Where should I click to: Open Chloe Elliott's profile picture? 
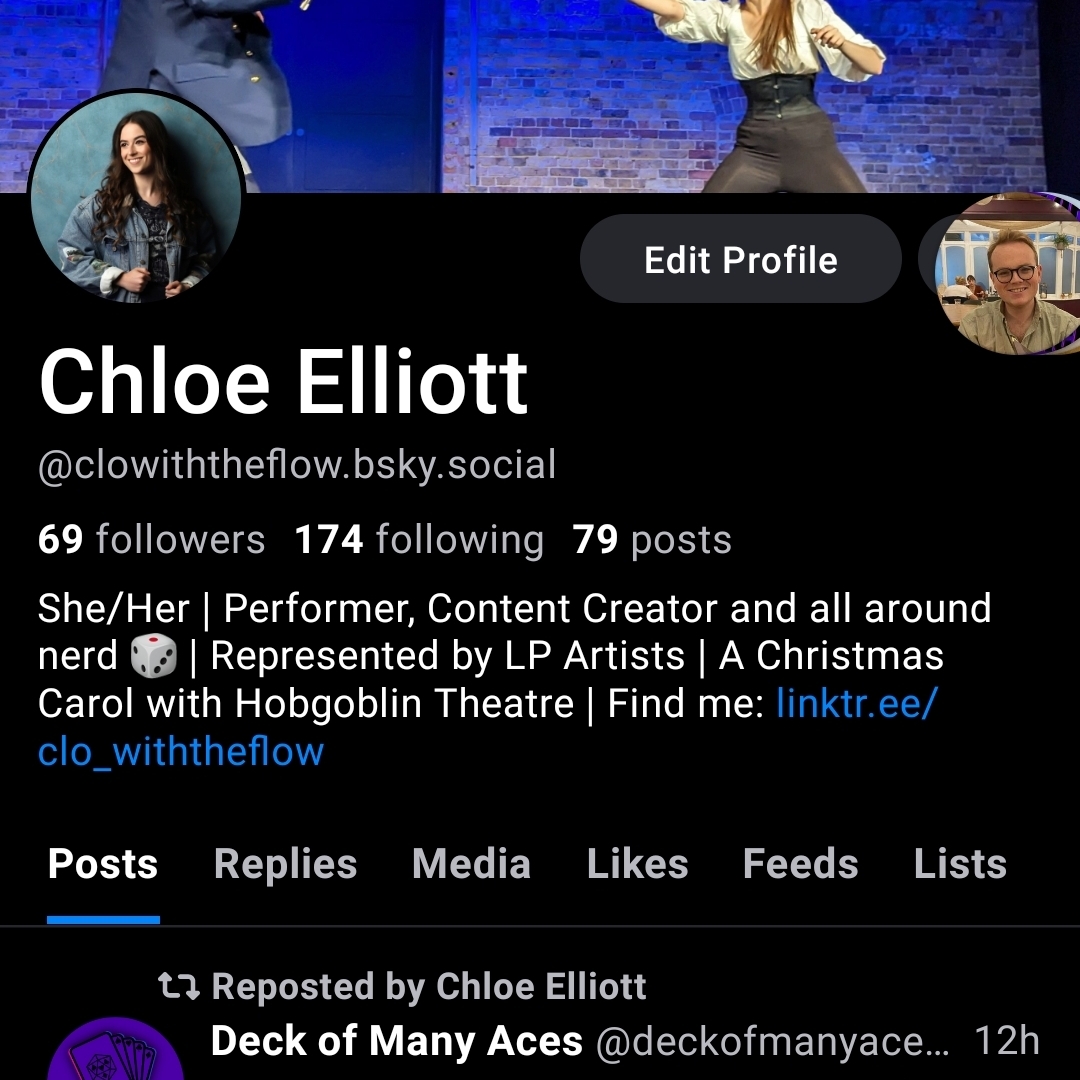136,197
